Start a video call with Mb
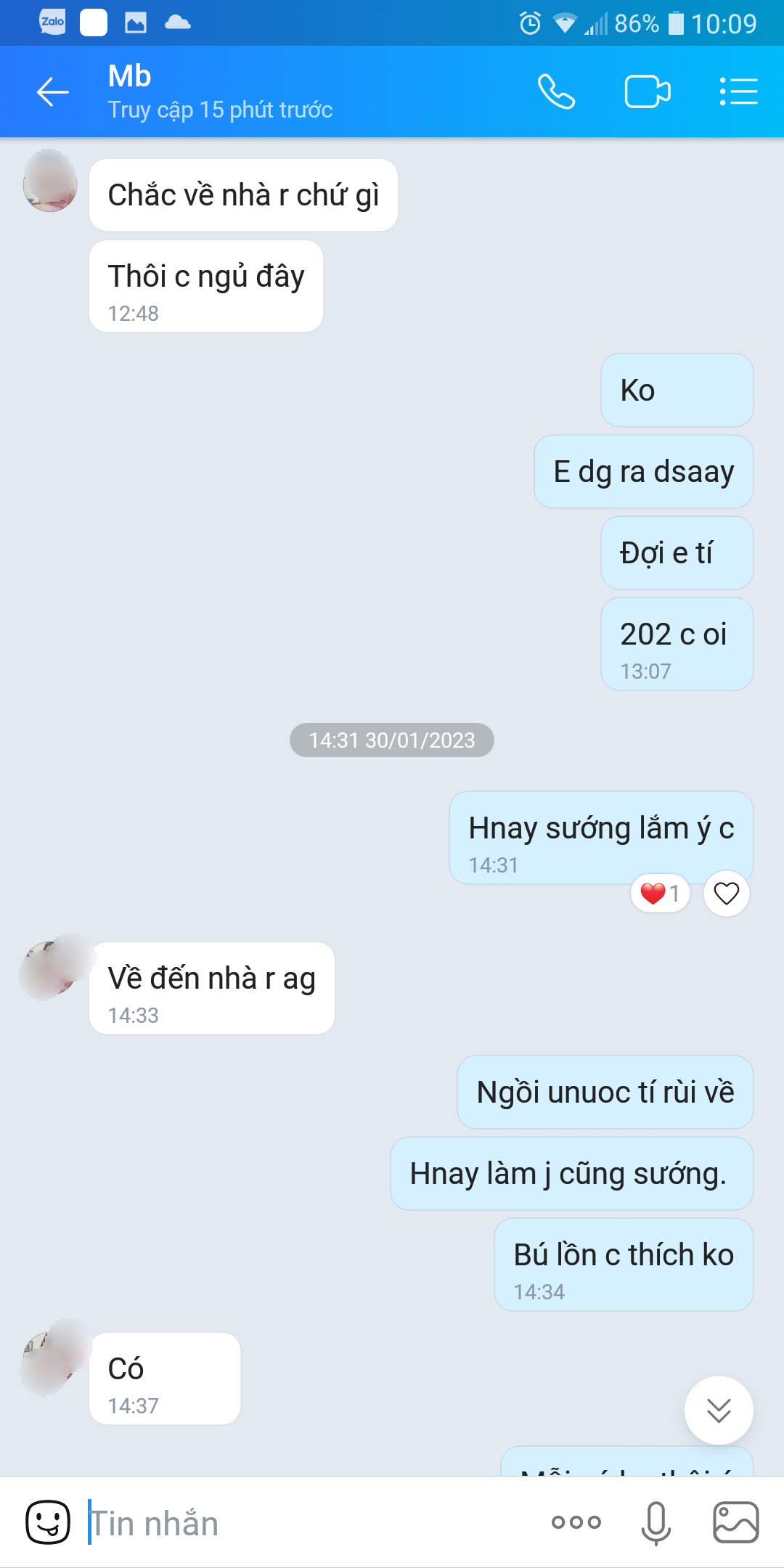This screenshot has width=784, height=1568. click(x=647, y=92)
